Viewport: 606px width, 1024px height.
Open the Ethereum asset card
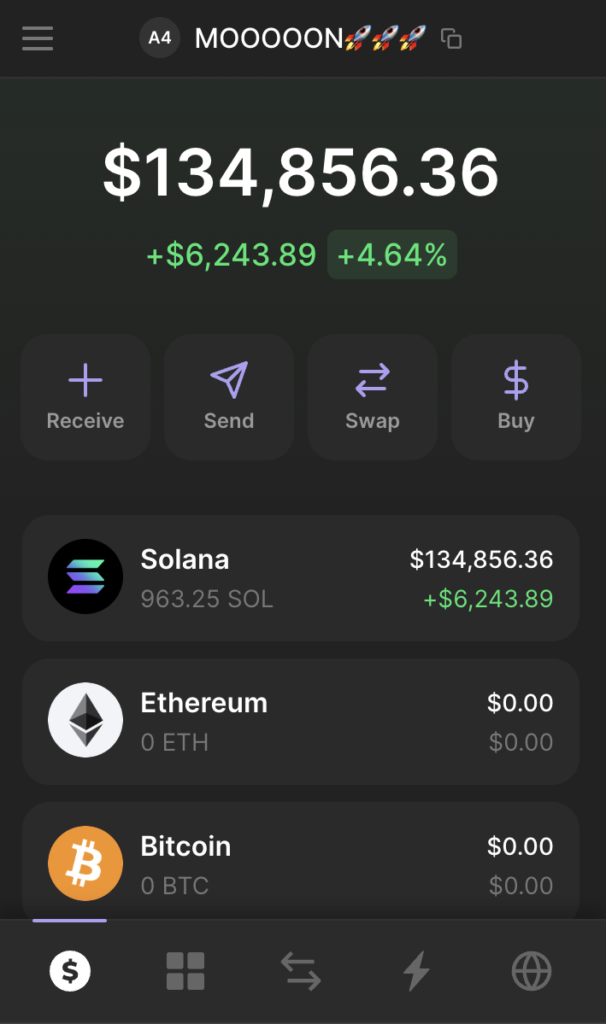tap(301, 722)
